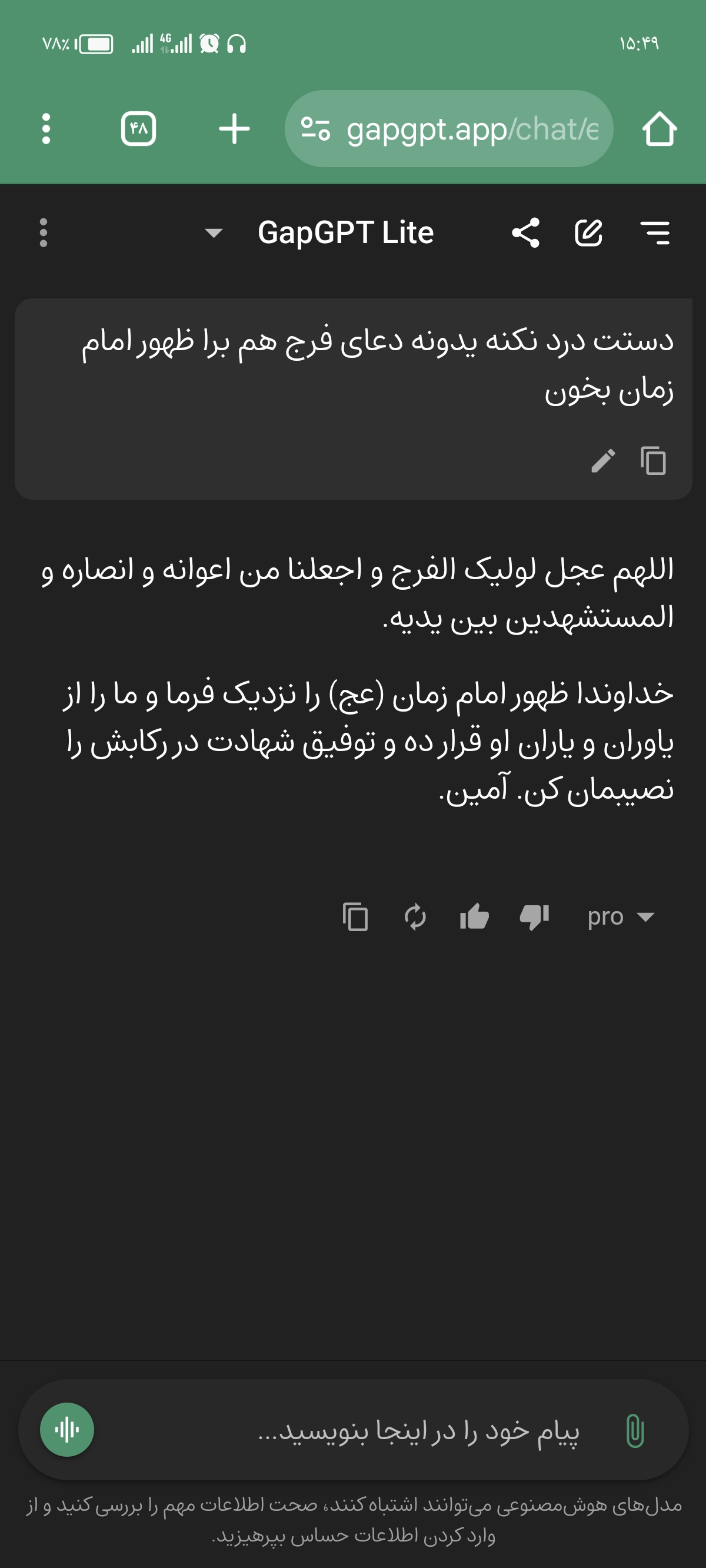
Task: Start voice input with the green microphone button
Action: [67, 1430]
